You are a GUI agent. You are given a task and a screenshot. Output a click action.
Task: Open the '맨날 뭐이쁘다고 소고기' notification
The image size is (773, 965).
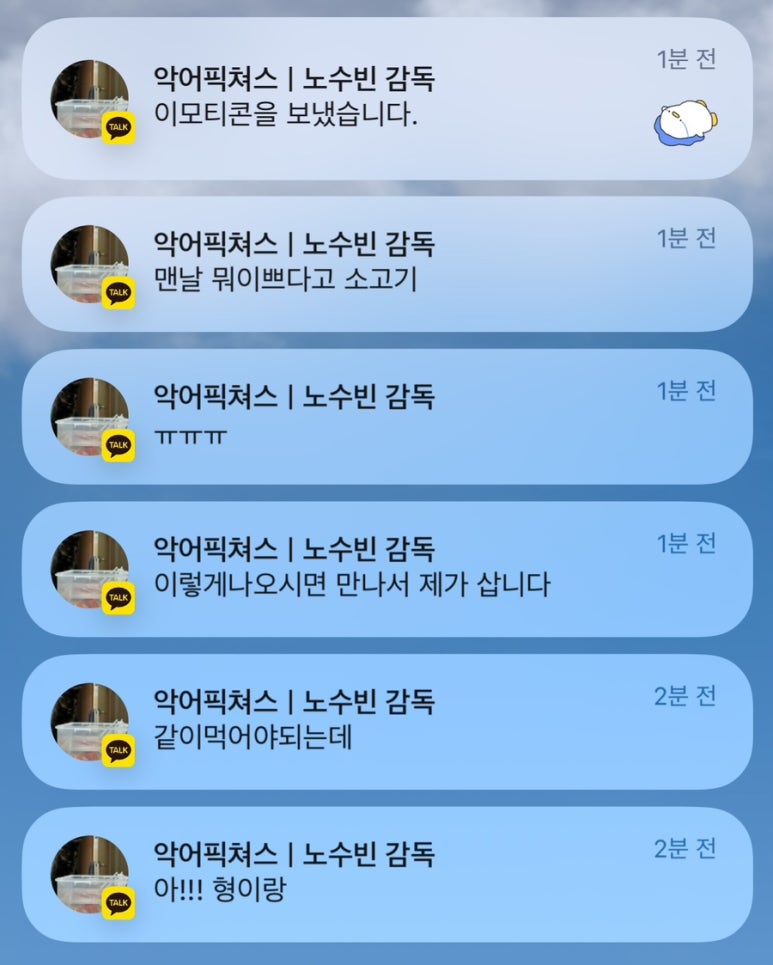(386, 264)
